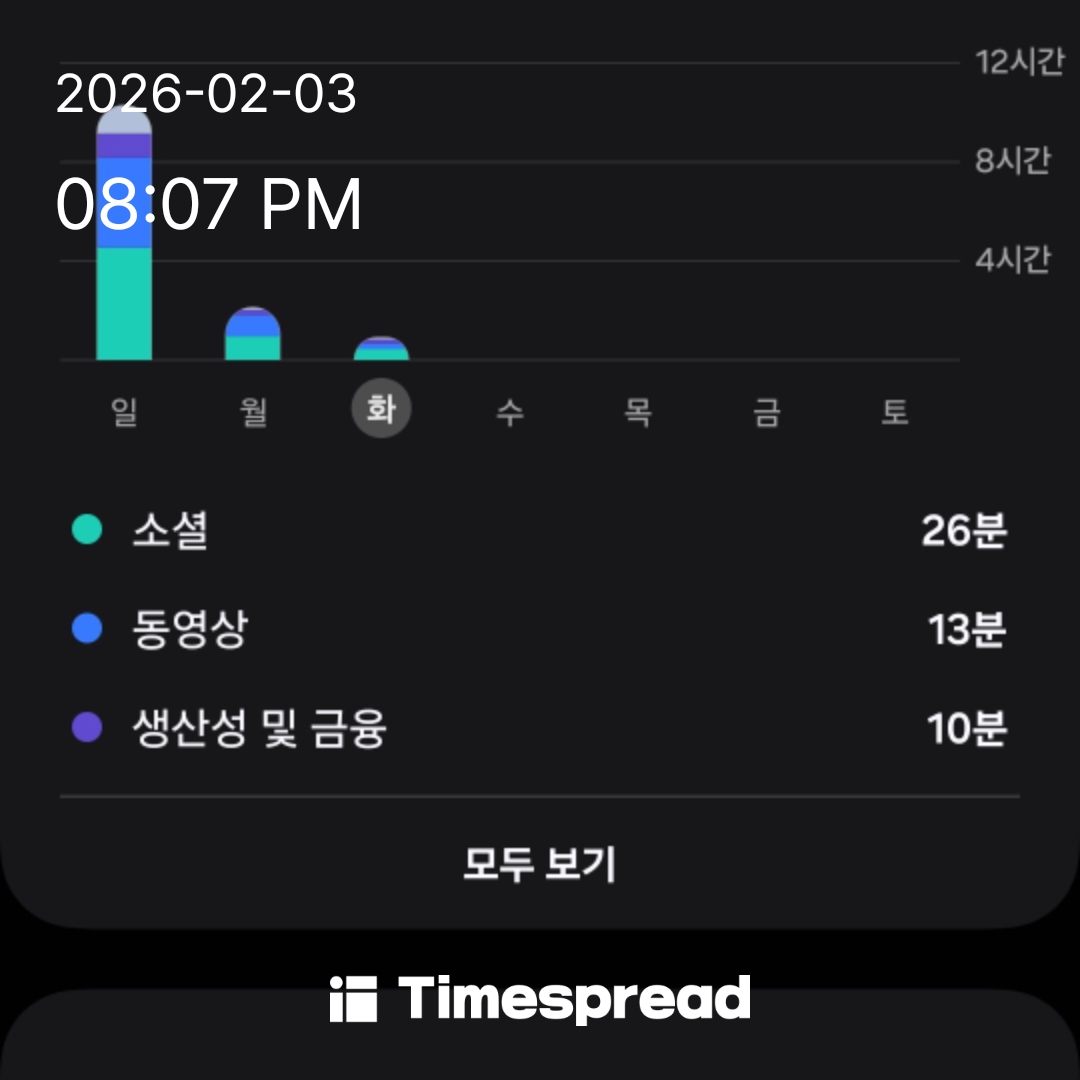Select 금 (Friday) on the day axis
Image resolution: width=1080 pixels, height=1080 pixels.
(x=767, y=411)
